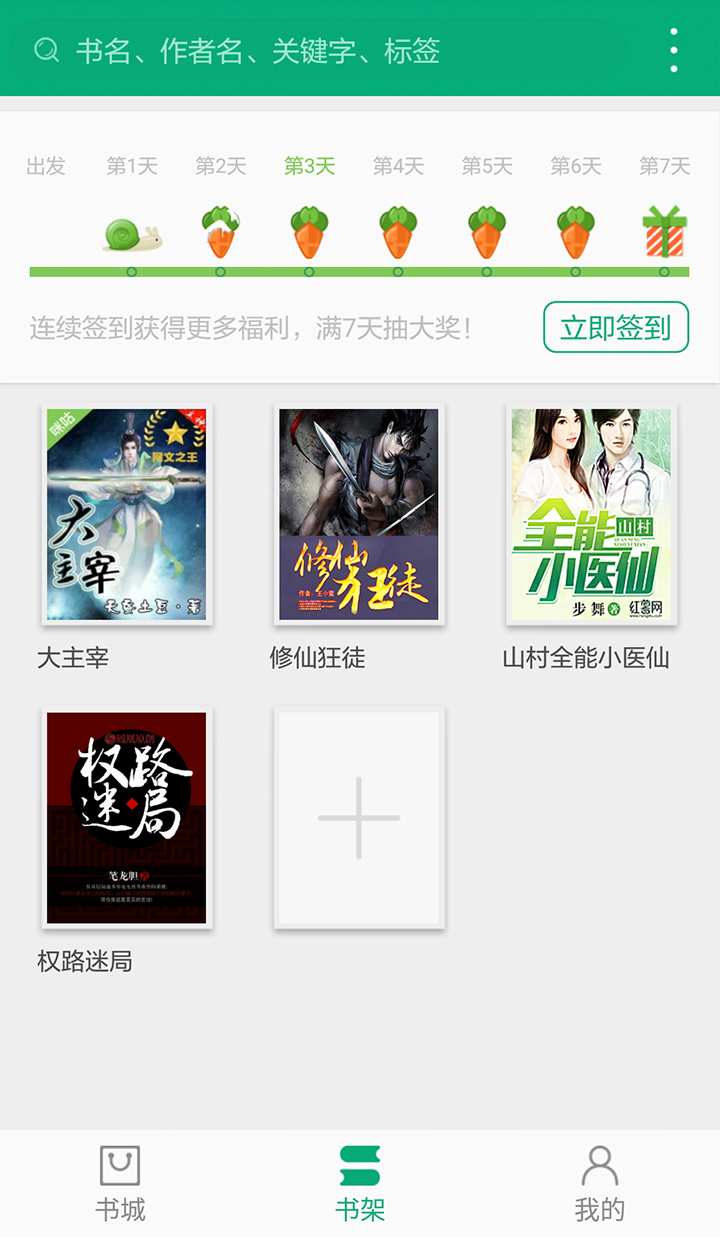This screenshot has height=1237, width=720.
Task: Tap the 第7天 end of the progress bar
Action: [x=662, y=166]
